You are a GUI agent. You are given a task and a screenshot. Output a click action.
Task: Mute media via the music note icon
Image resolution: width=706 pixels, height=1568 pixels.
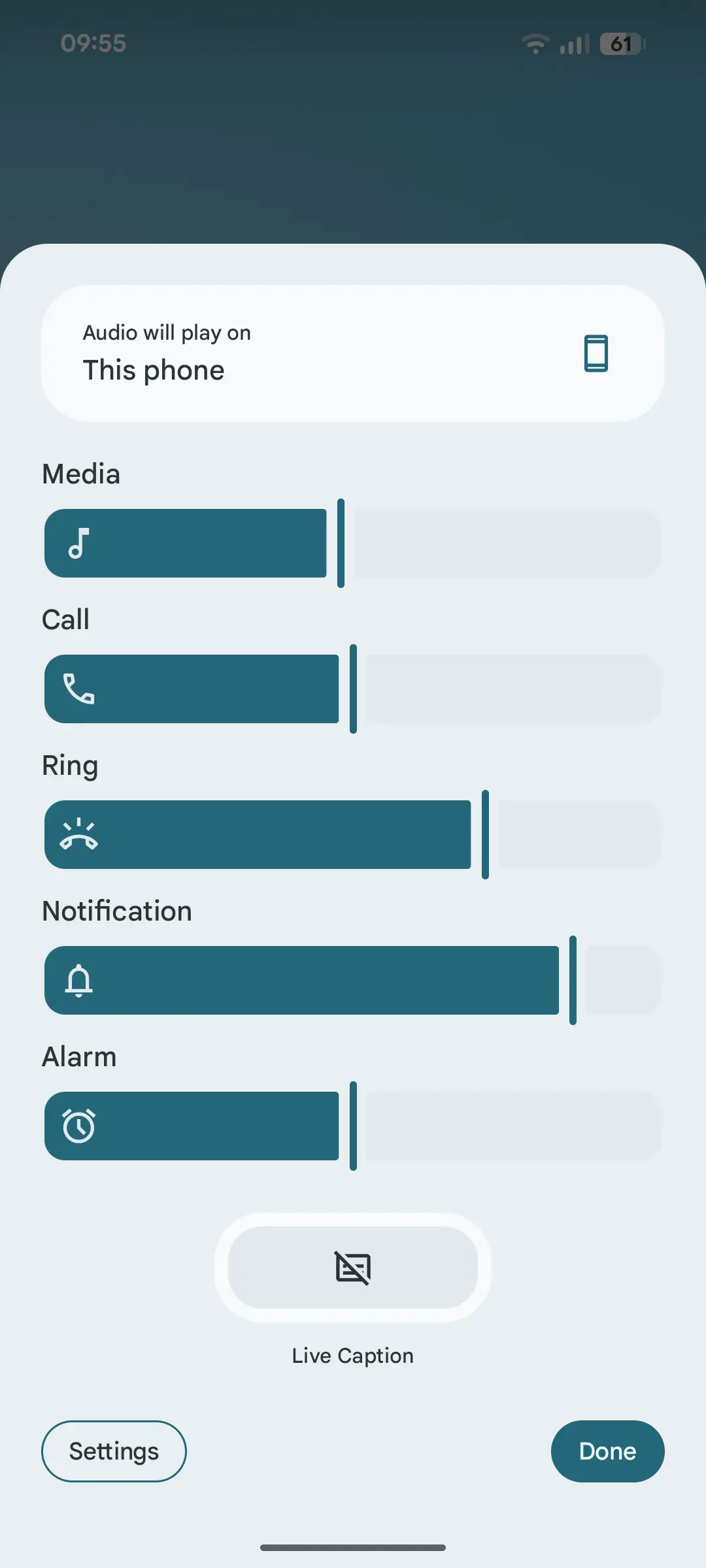pyautogui.click(x=79, y=543)
